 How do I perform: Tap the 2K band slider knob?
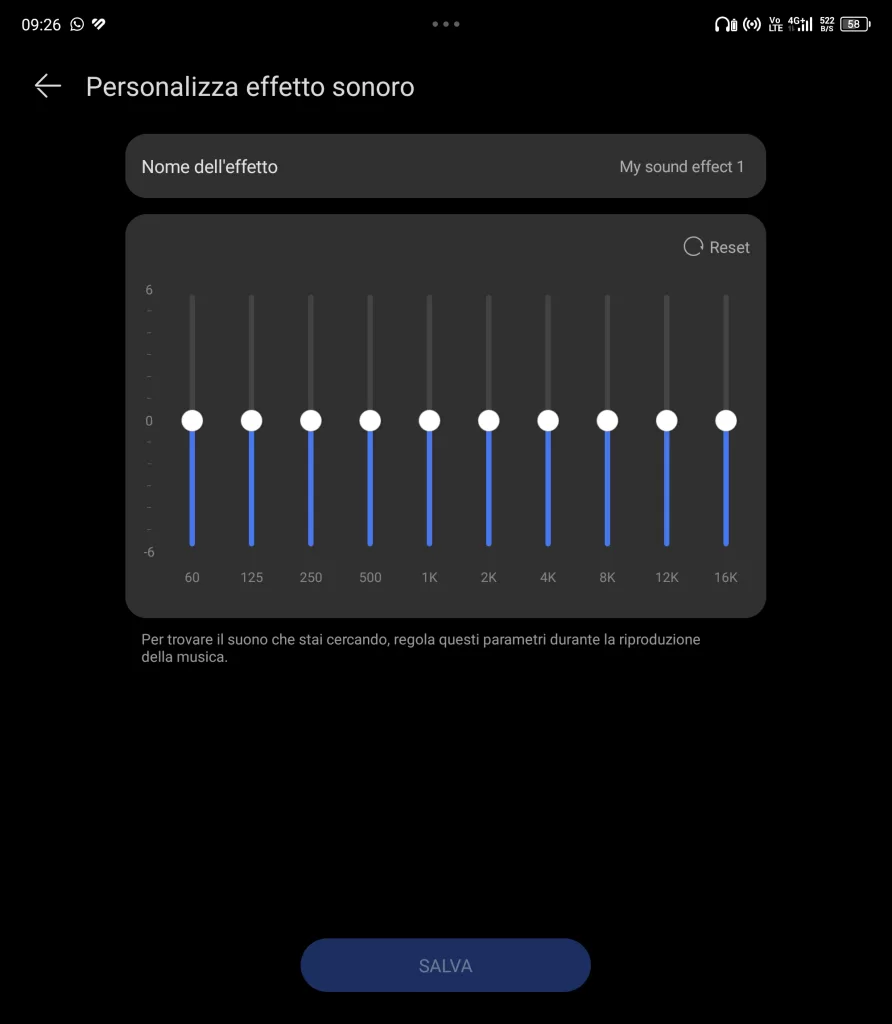coord(489,421)
